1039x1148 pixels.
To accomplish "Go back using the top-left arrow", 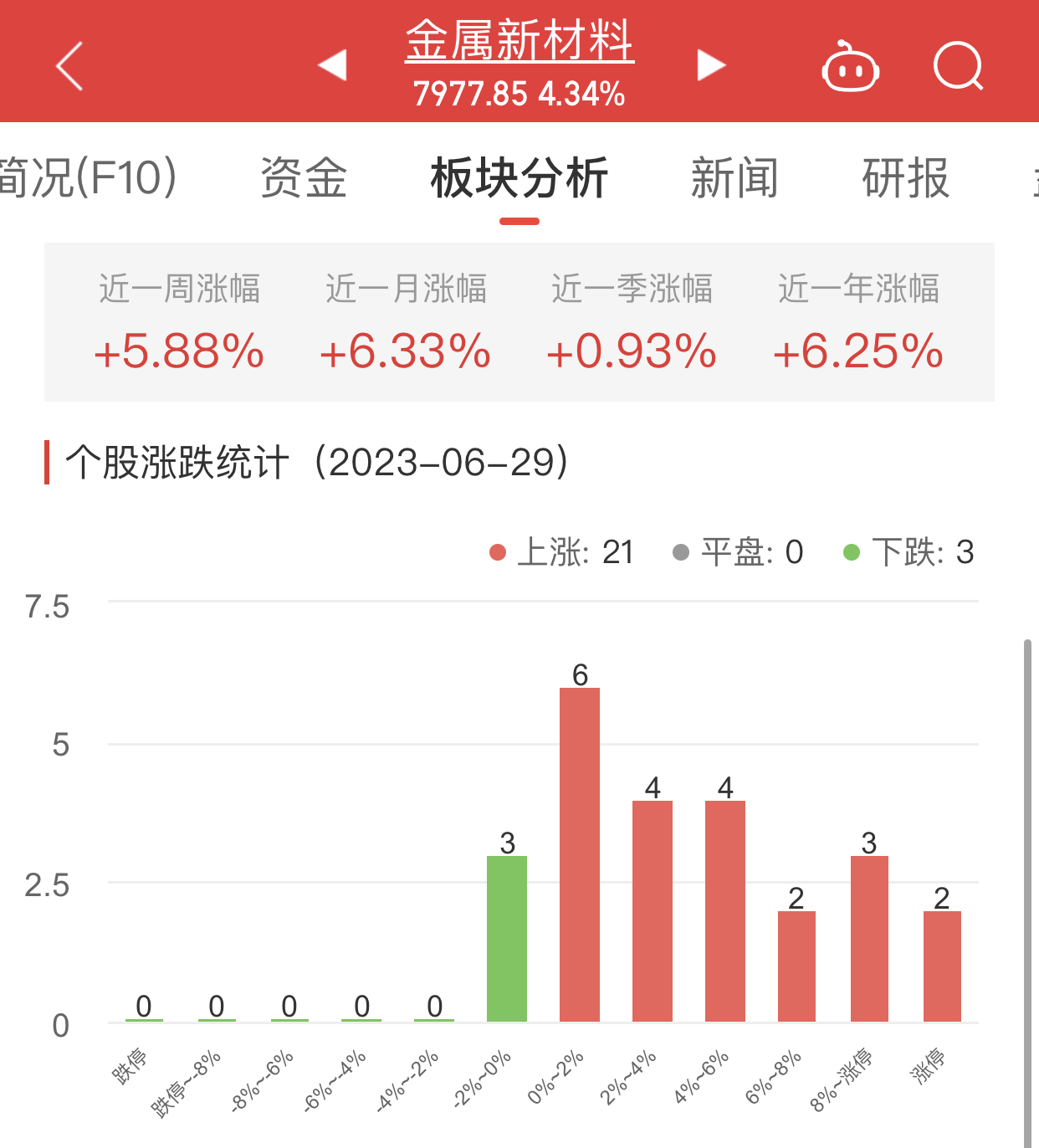I will tap(69, 65).
